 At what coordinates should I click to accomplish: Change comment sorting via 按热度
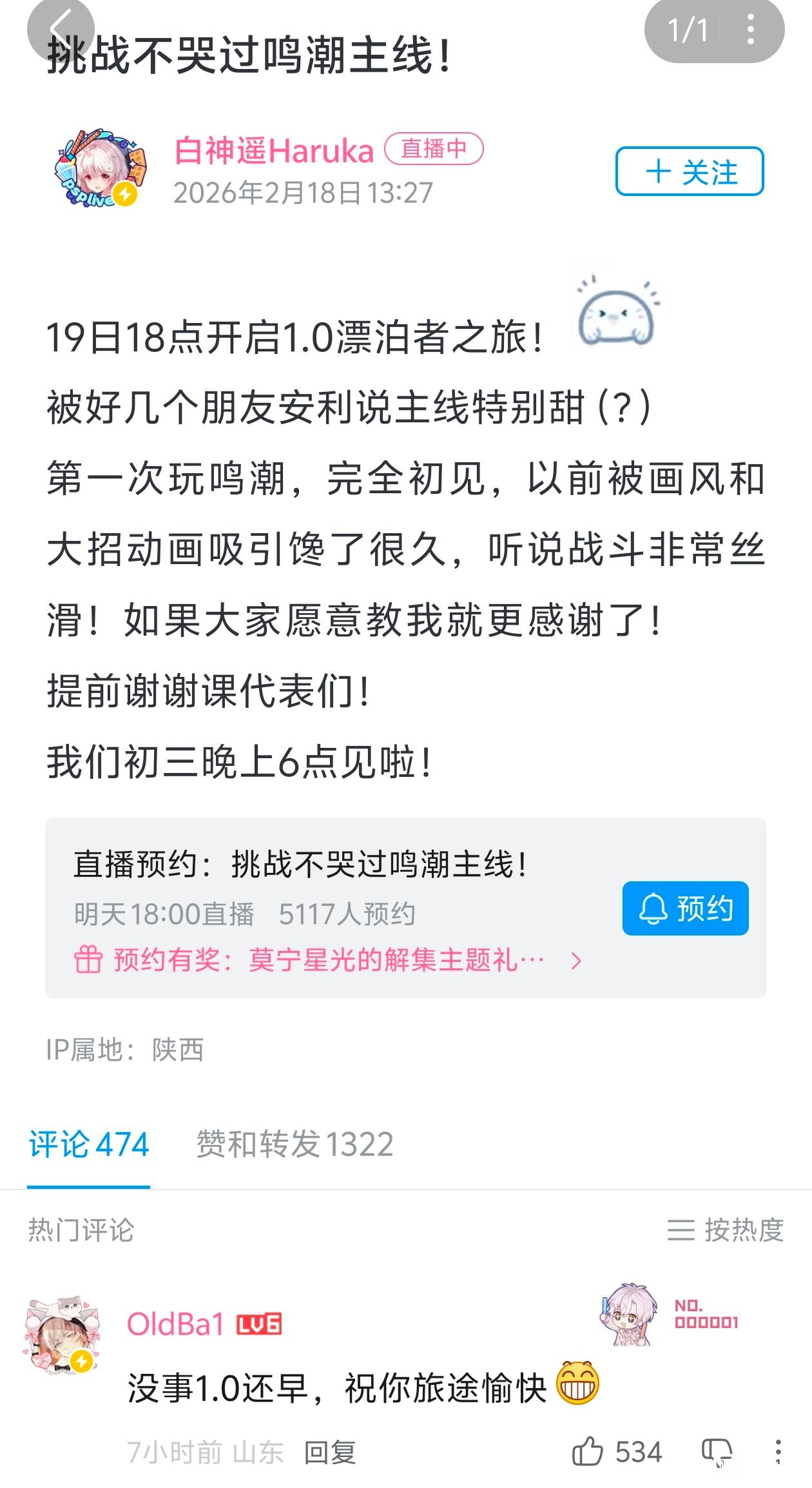coord(726,1229)
